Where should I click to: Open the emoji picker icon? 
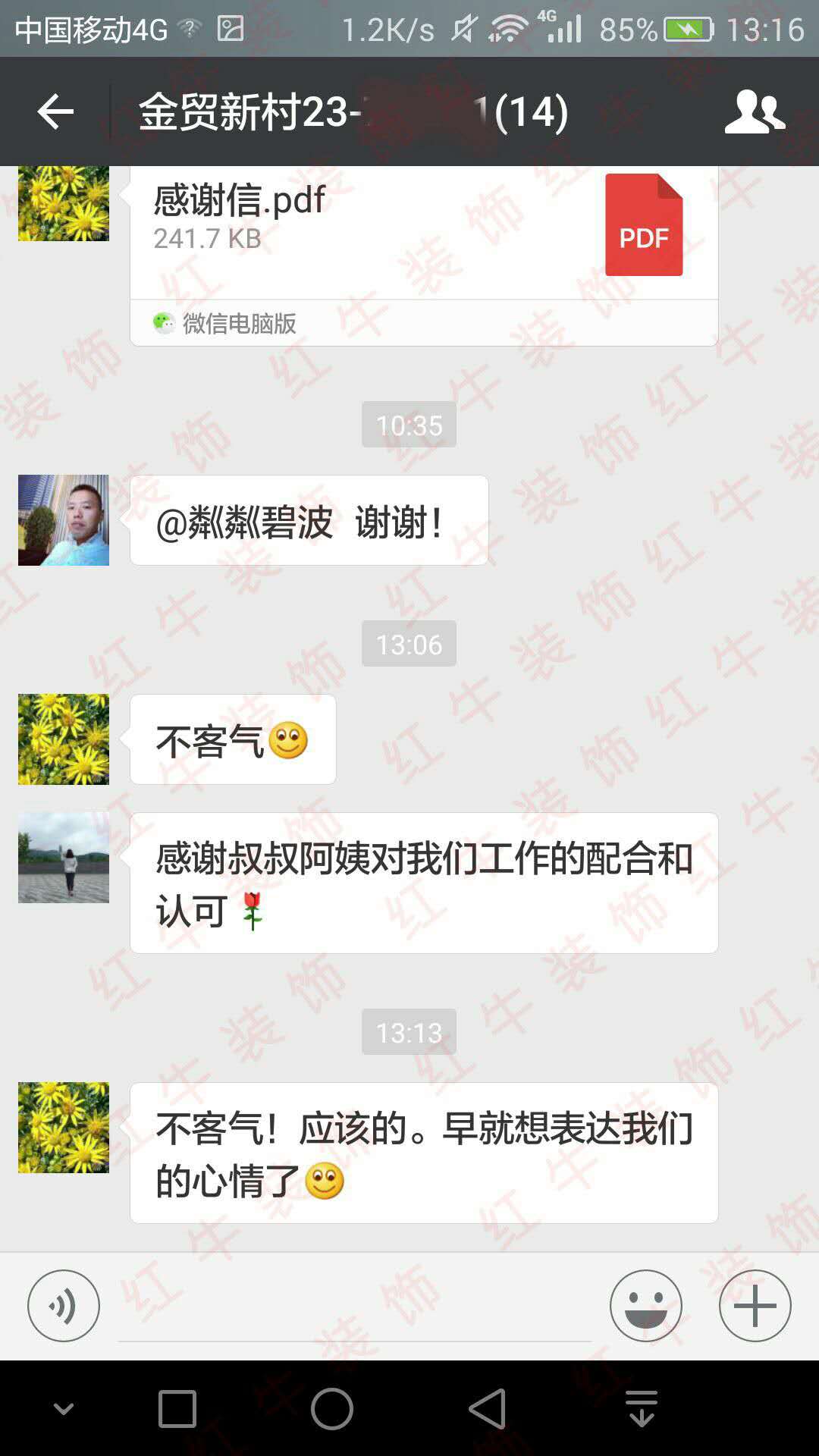click(x=645, y=1305)
